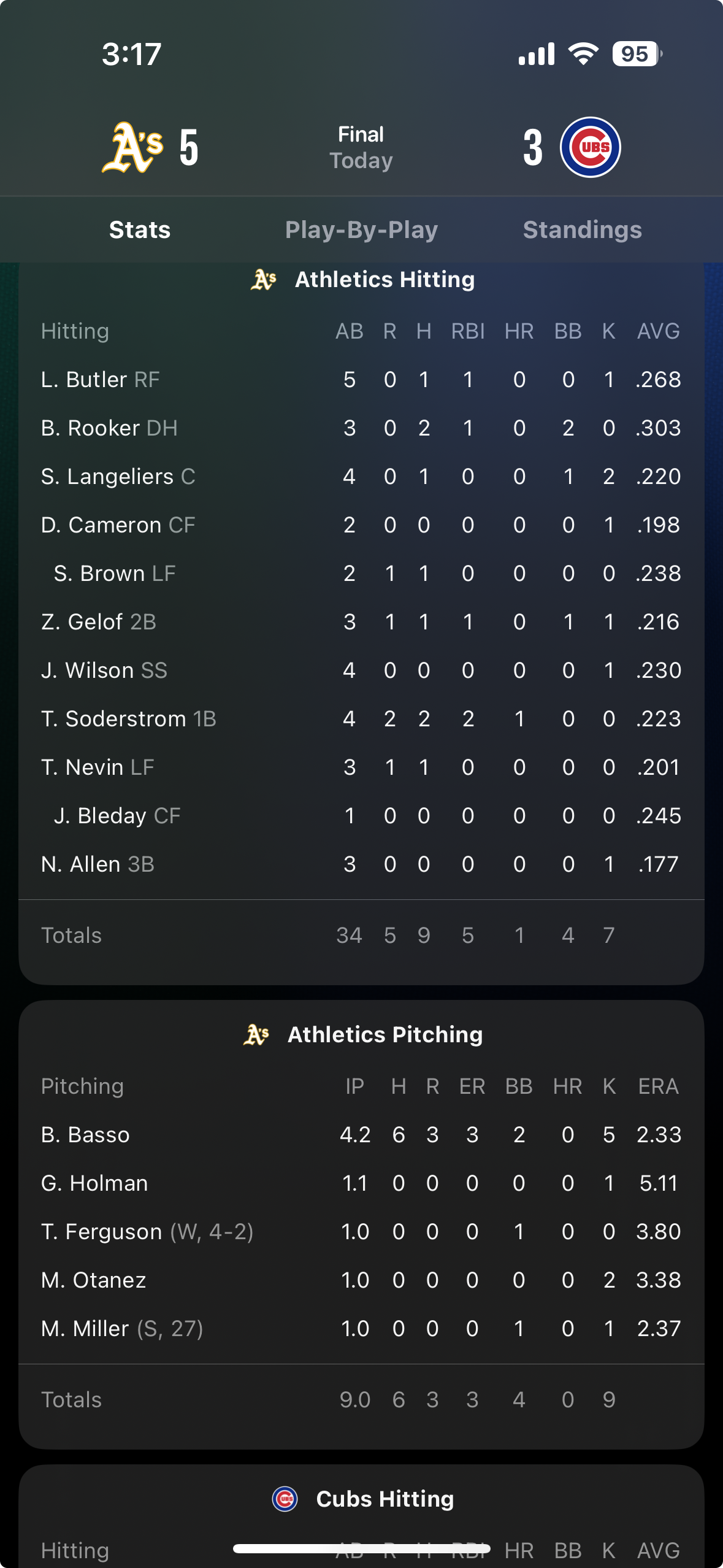The width and height of the screenshot is (723, 1568).
Task: Switch to the Play-By-Play tab
Action: point(361,230)
